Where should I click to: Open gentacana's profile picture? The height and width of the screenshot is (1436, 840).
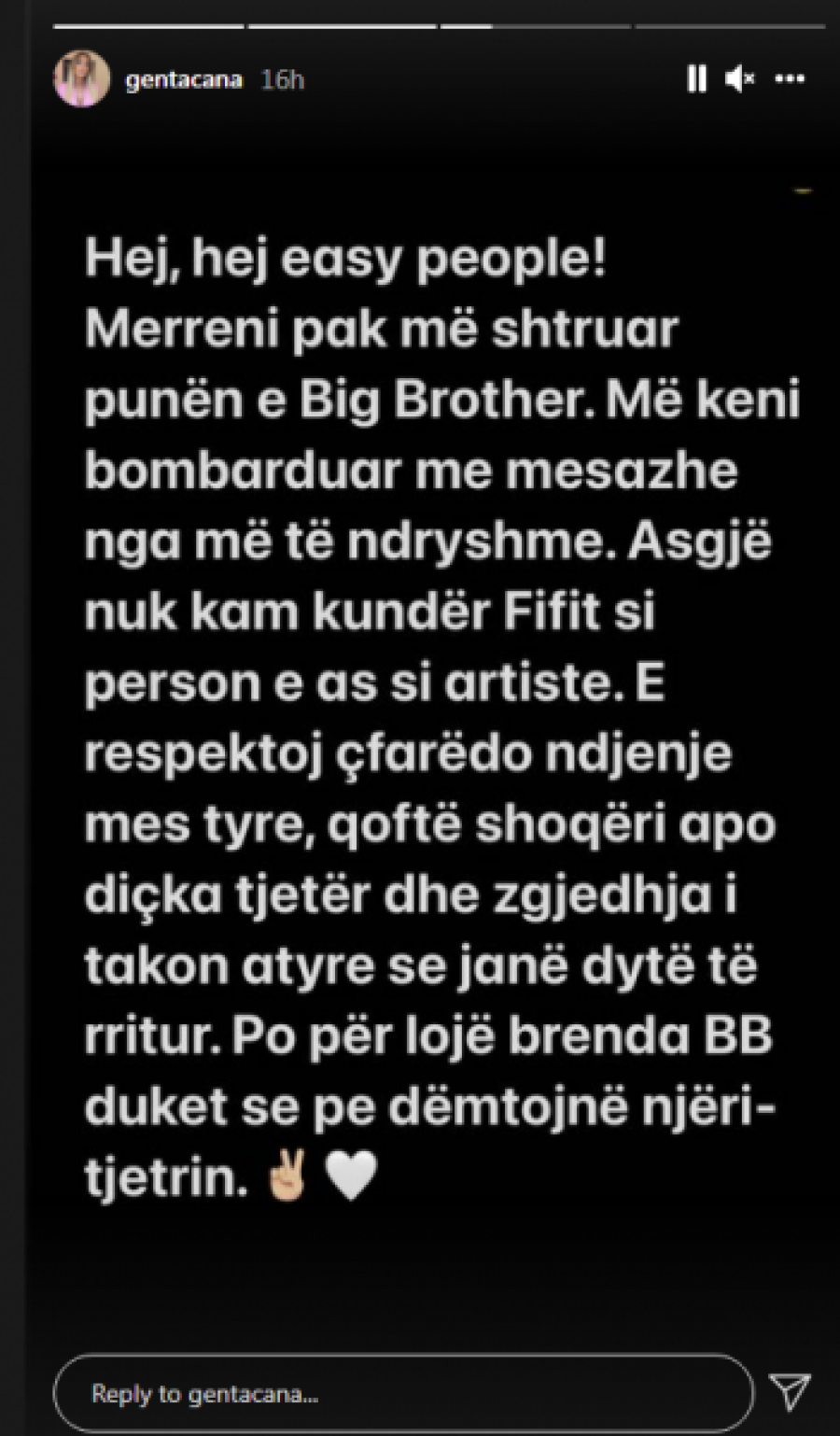81,79
